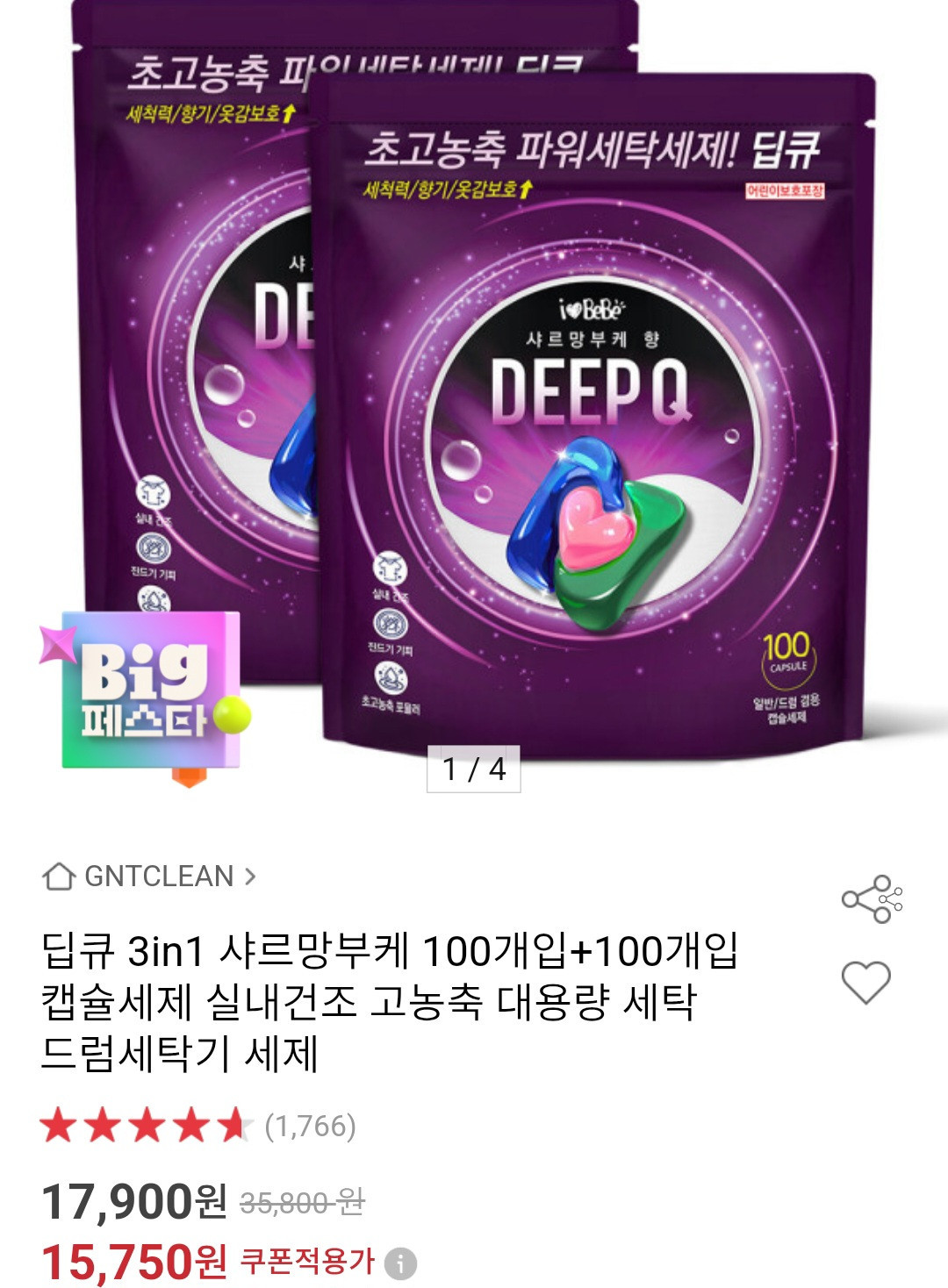Share this Deep Q product
948x1288 pixels.
[872, 898]
